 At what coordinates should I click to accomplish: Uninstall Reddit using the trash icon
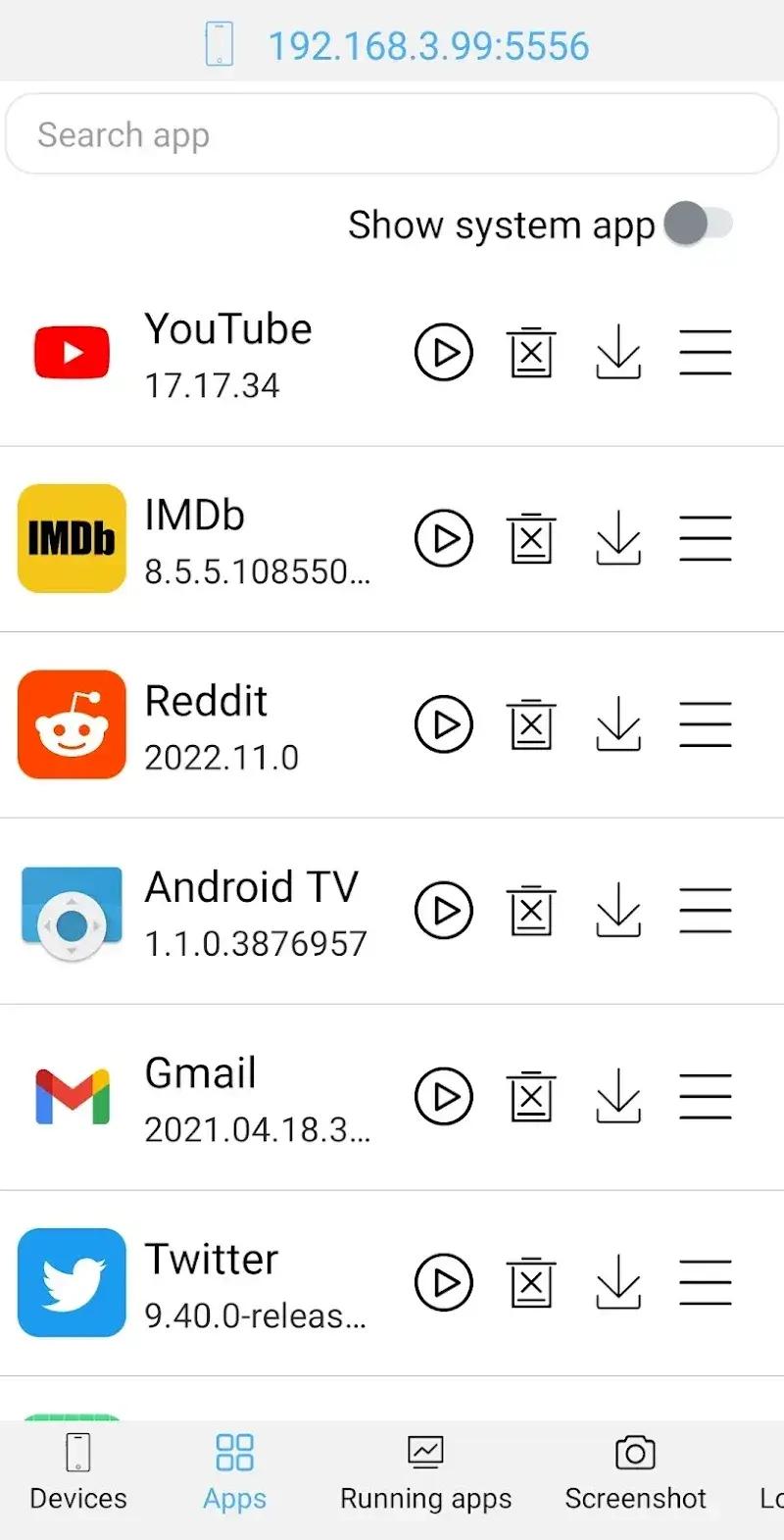click(531, 724)
